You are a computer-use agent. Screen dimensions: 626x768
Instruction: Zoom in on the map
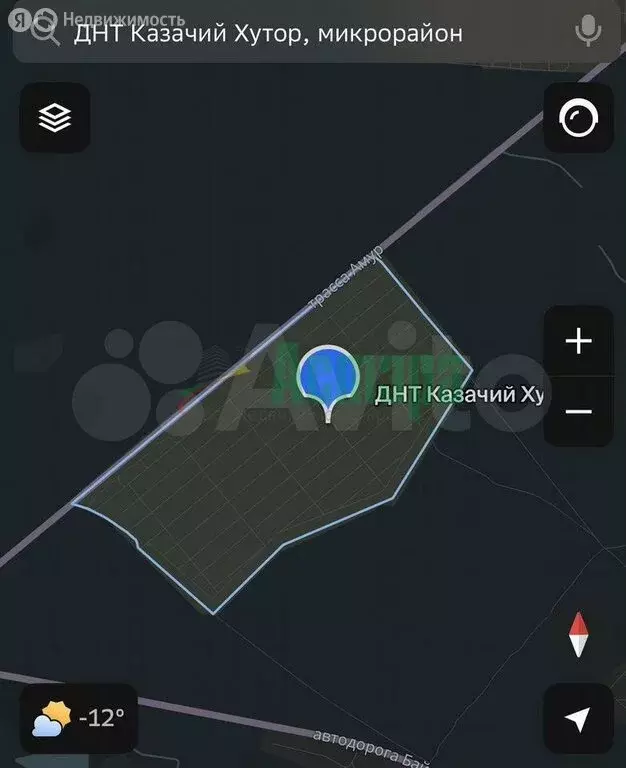coord(578,341)
